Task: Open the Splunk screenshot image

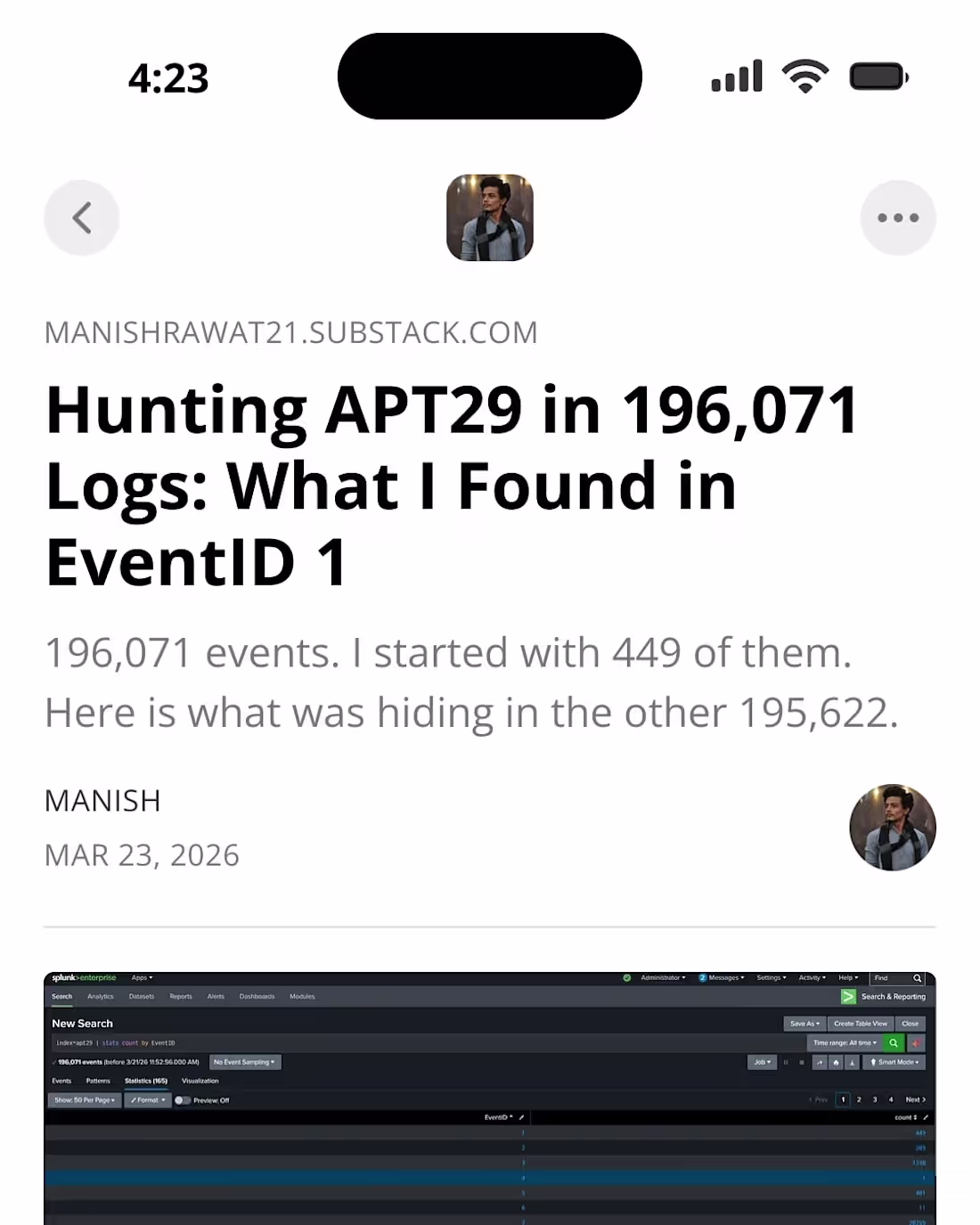Action: pyautogui.click(x=490, y=1098)
